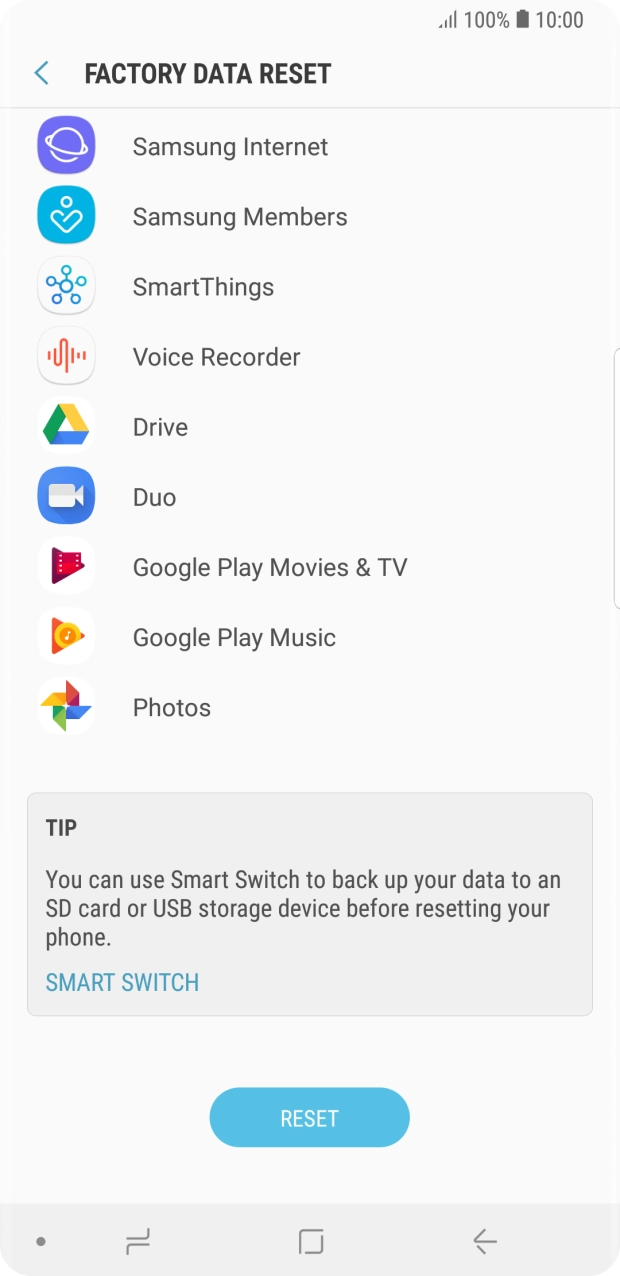Go to the home screen
Image resolution: width=620 pixels, height=1276 pixels.
point(311,1241)
